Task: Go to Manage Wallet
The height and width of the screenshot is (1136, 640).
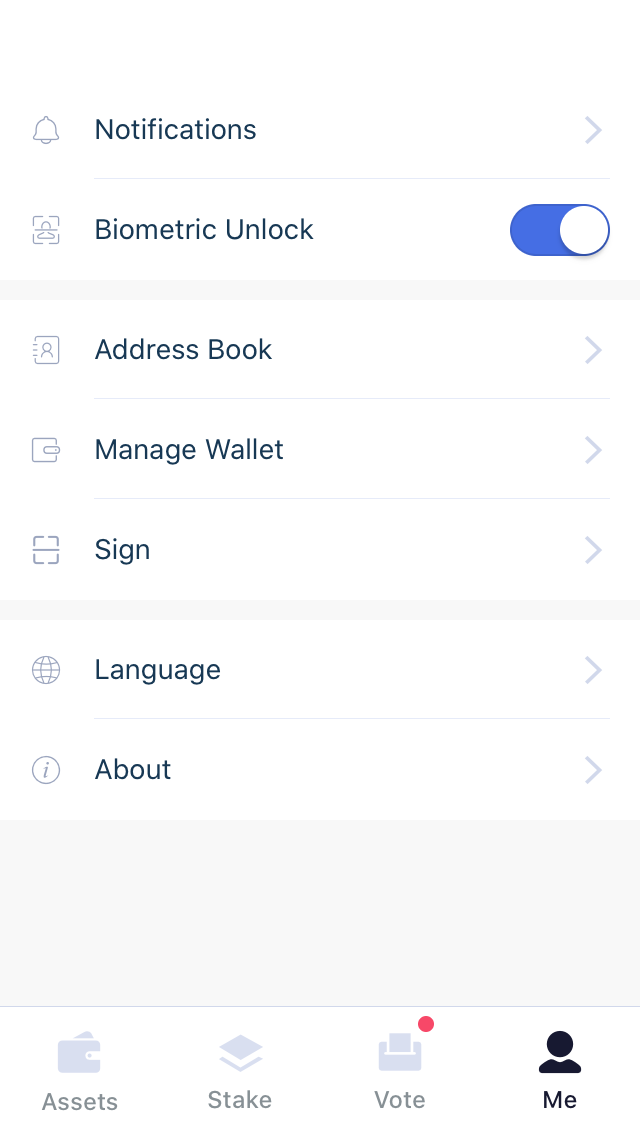Action: (320, 450)
